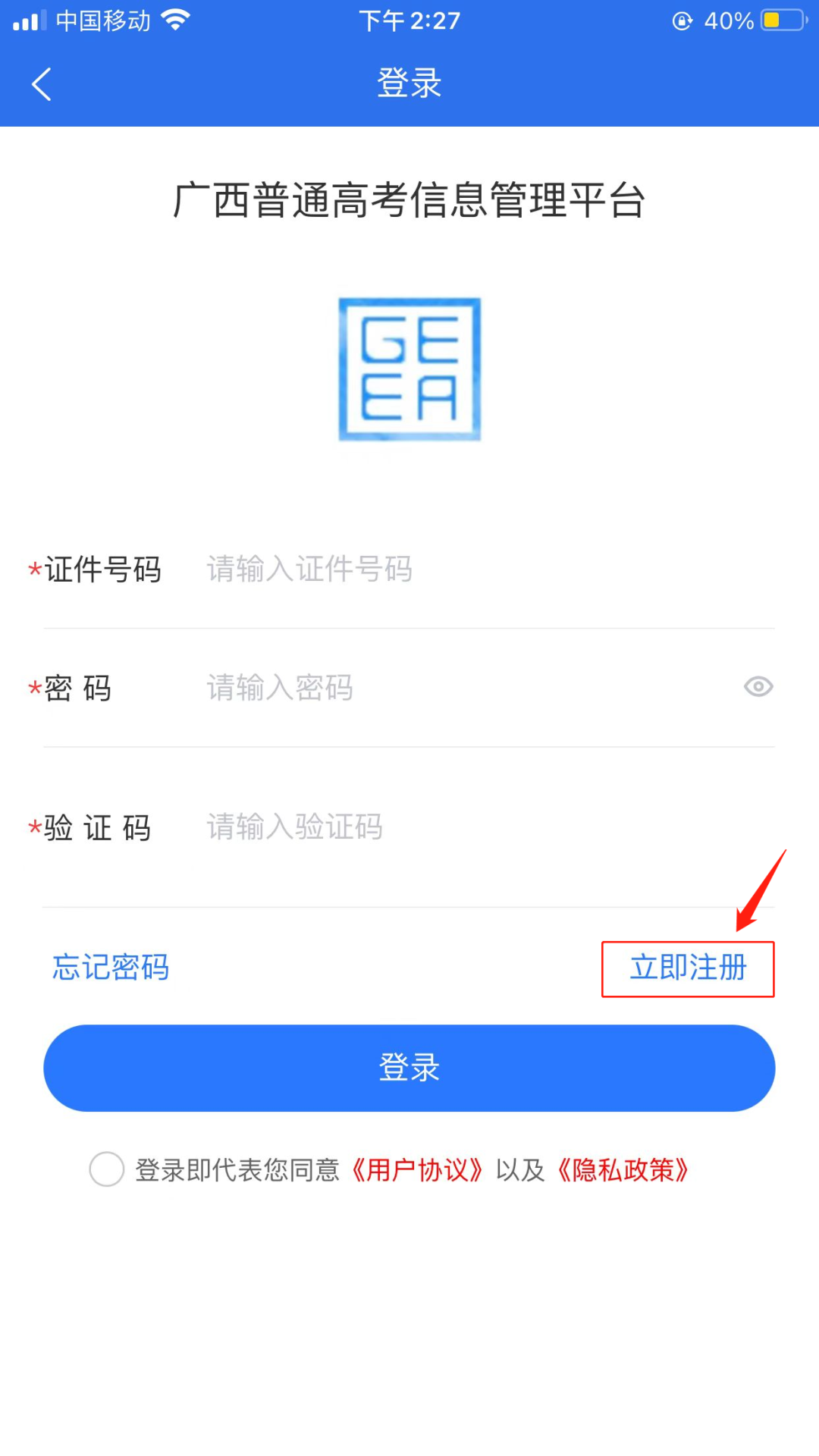
Task: Tap the blue 登录 button
Action: (x=409, y=1068)
